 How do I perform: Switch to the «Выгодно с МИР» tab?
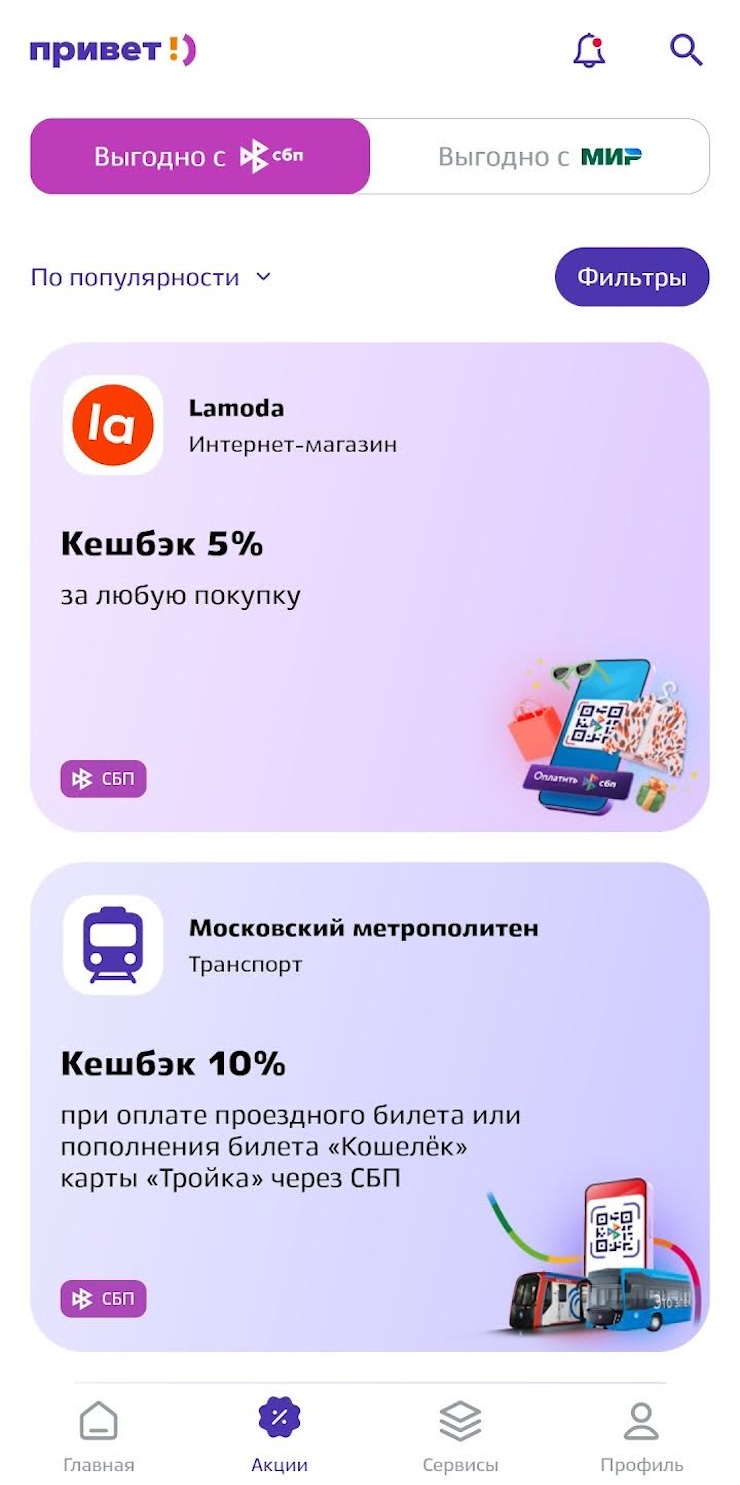[540, 157]
